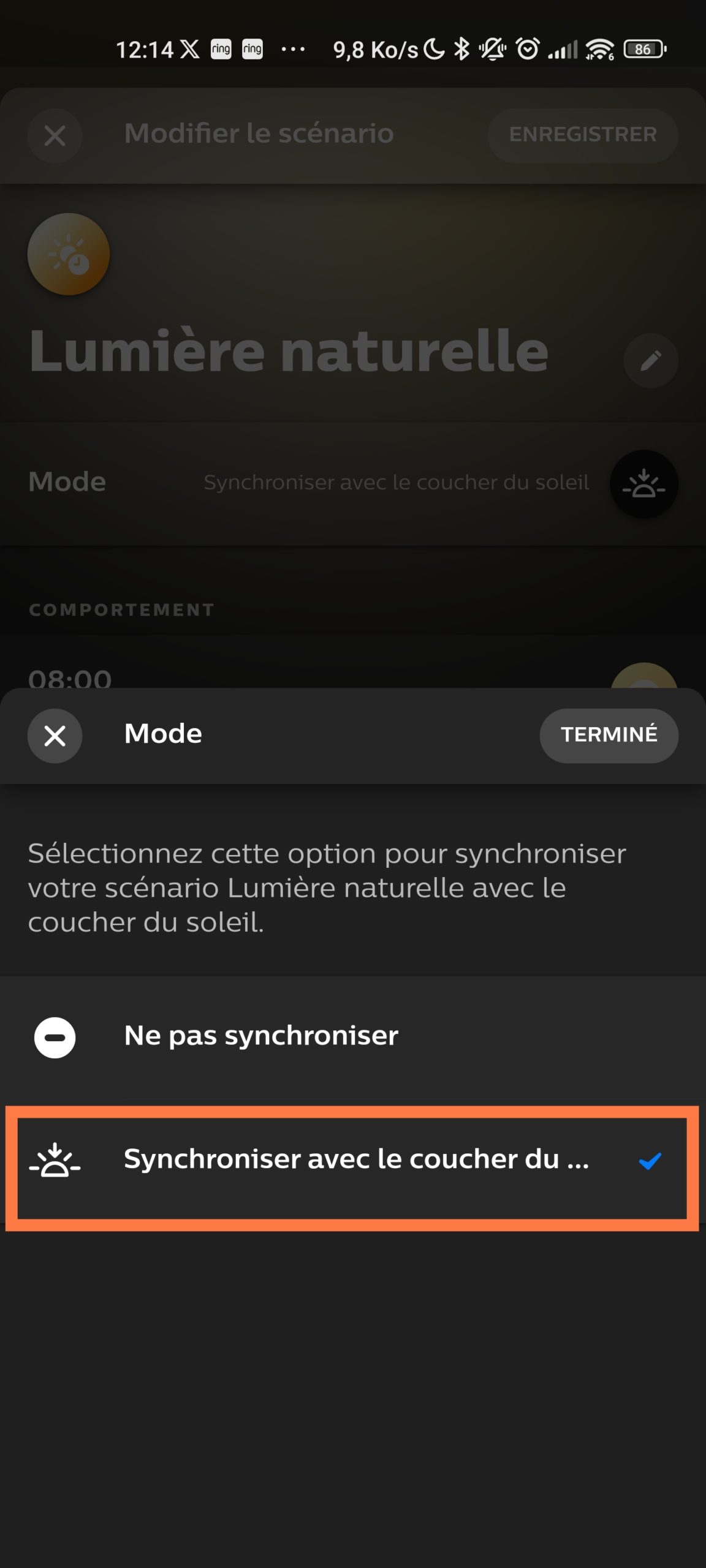Confirm with the TERMINÉ button
Image resolution: width=706 pixels, height=1568 pixels.
click(609, 735)
